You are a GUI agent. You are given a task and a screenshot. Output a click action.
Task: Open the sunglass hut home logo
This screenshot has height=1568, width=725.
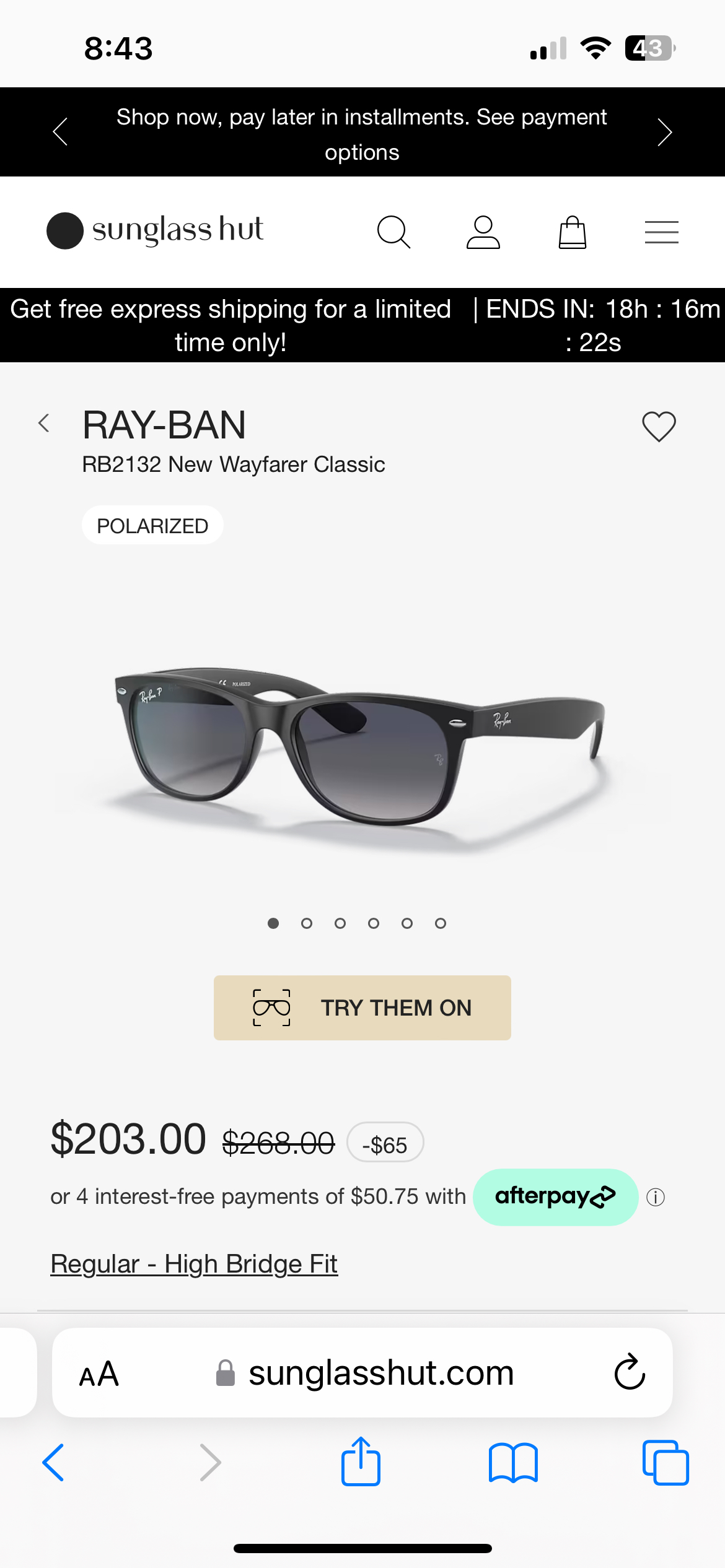click(x=155, y=230)
